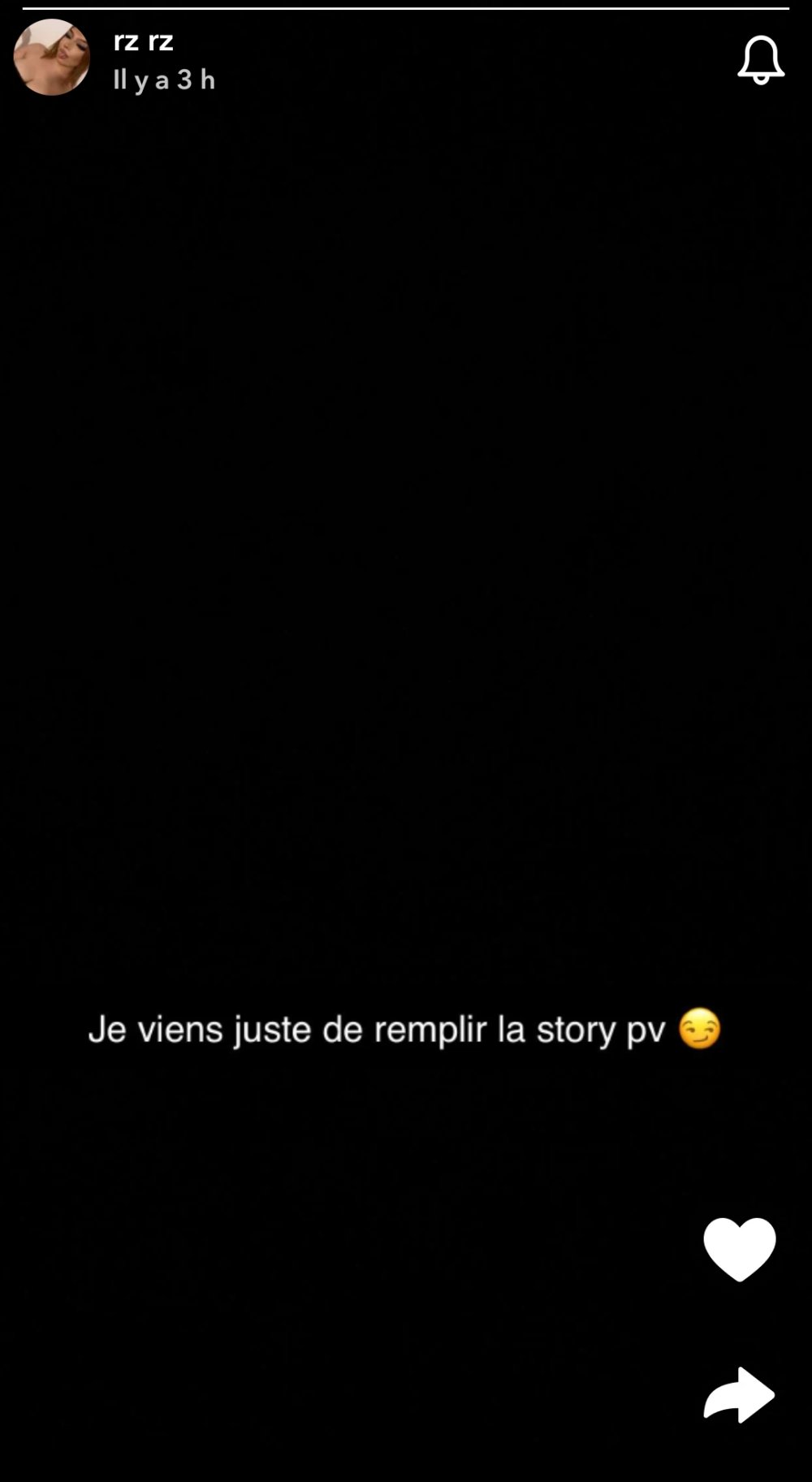Share this story via the arrow icon
The image size is (812, 1482).
point(739,1394)
